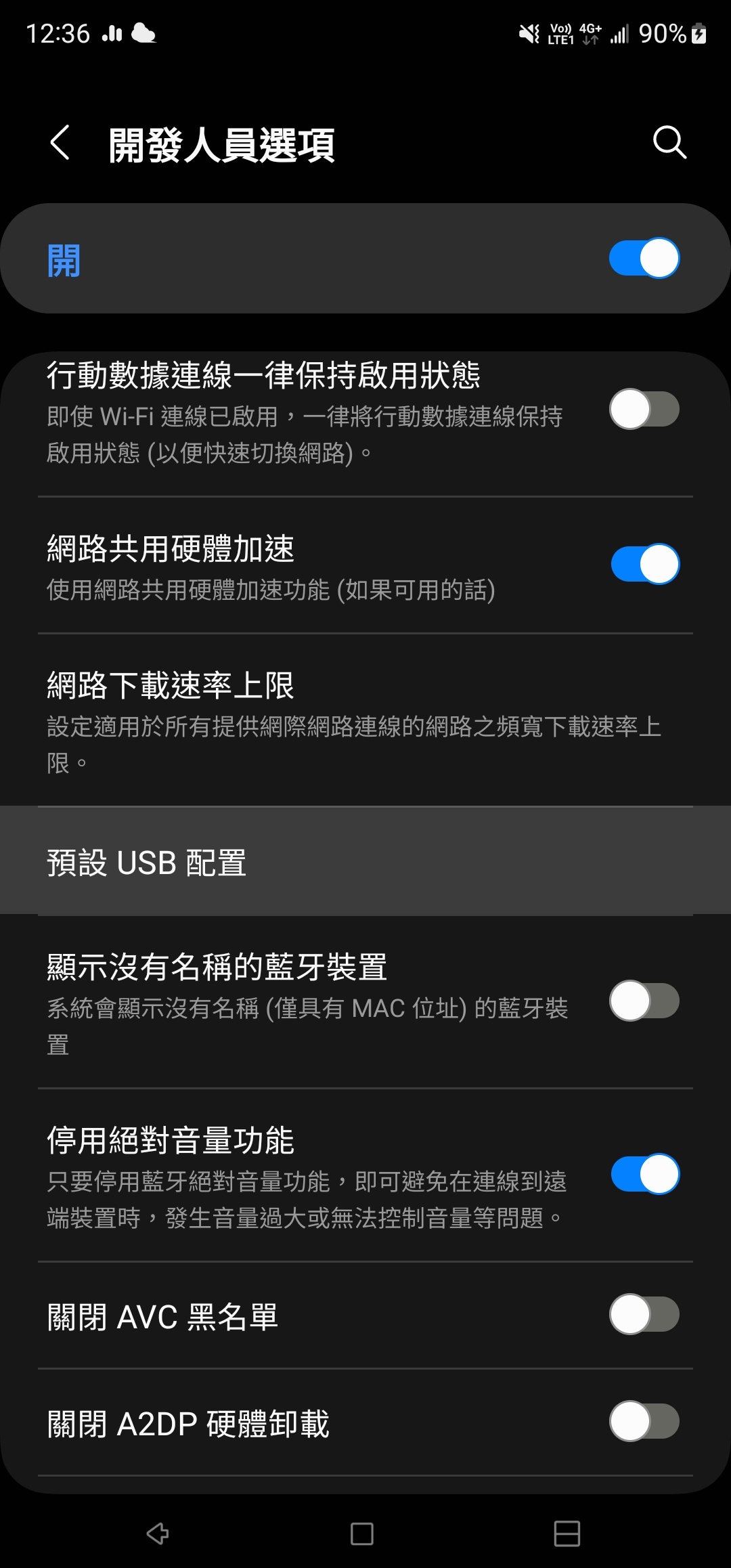Turn off the 開 master switch
731x1568 pixels.
644,258
